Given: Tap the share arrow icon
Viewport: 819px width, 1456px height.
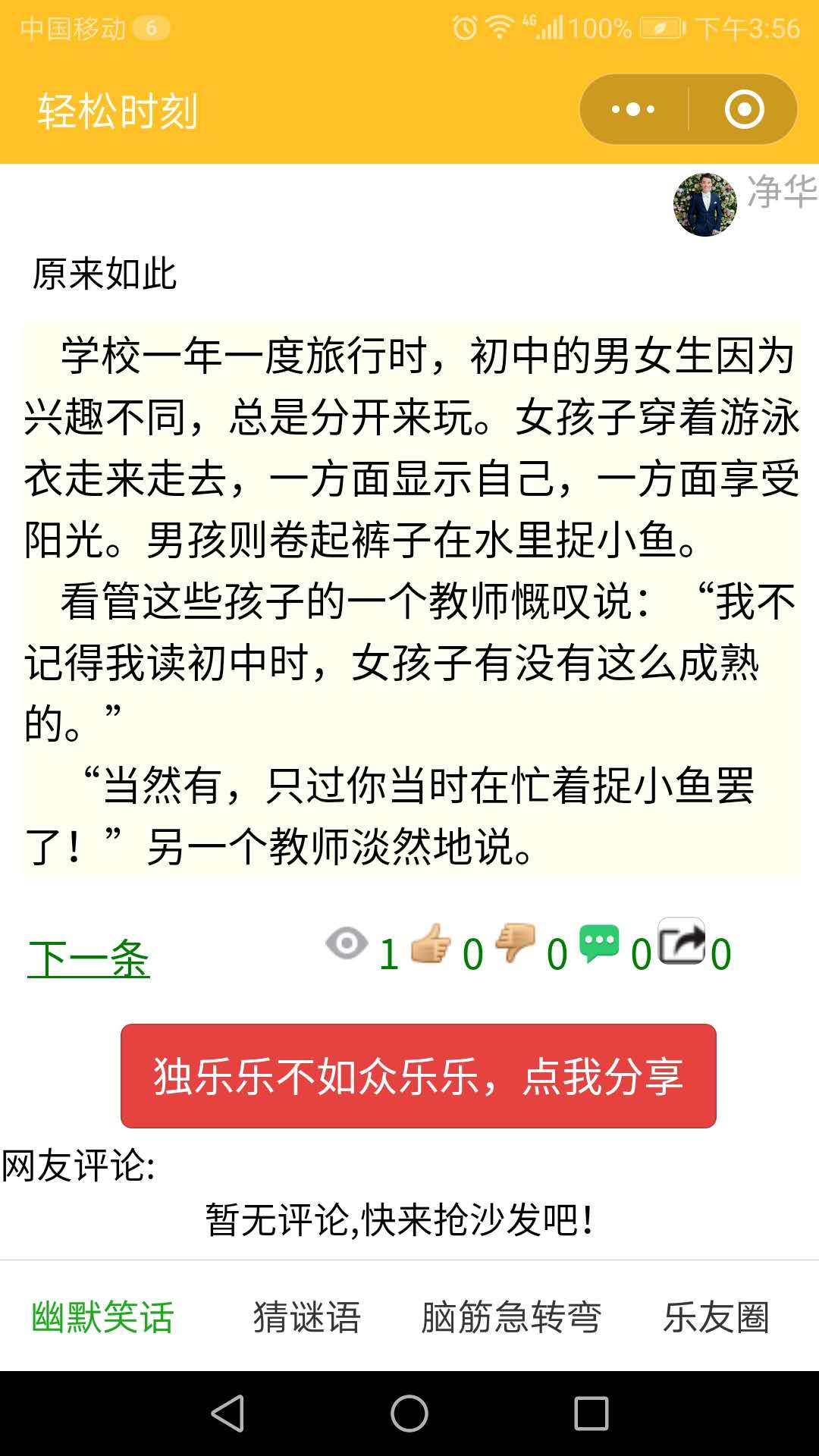Looking at the screenshot, I should pyautogui.click(x=681, y=942).
